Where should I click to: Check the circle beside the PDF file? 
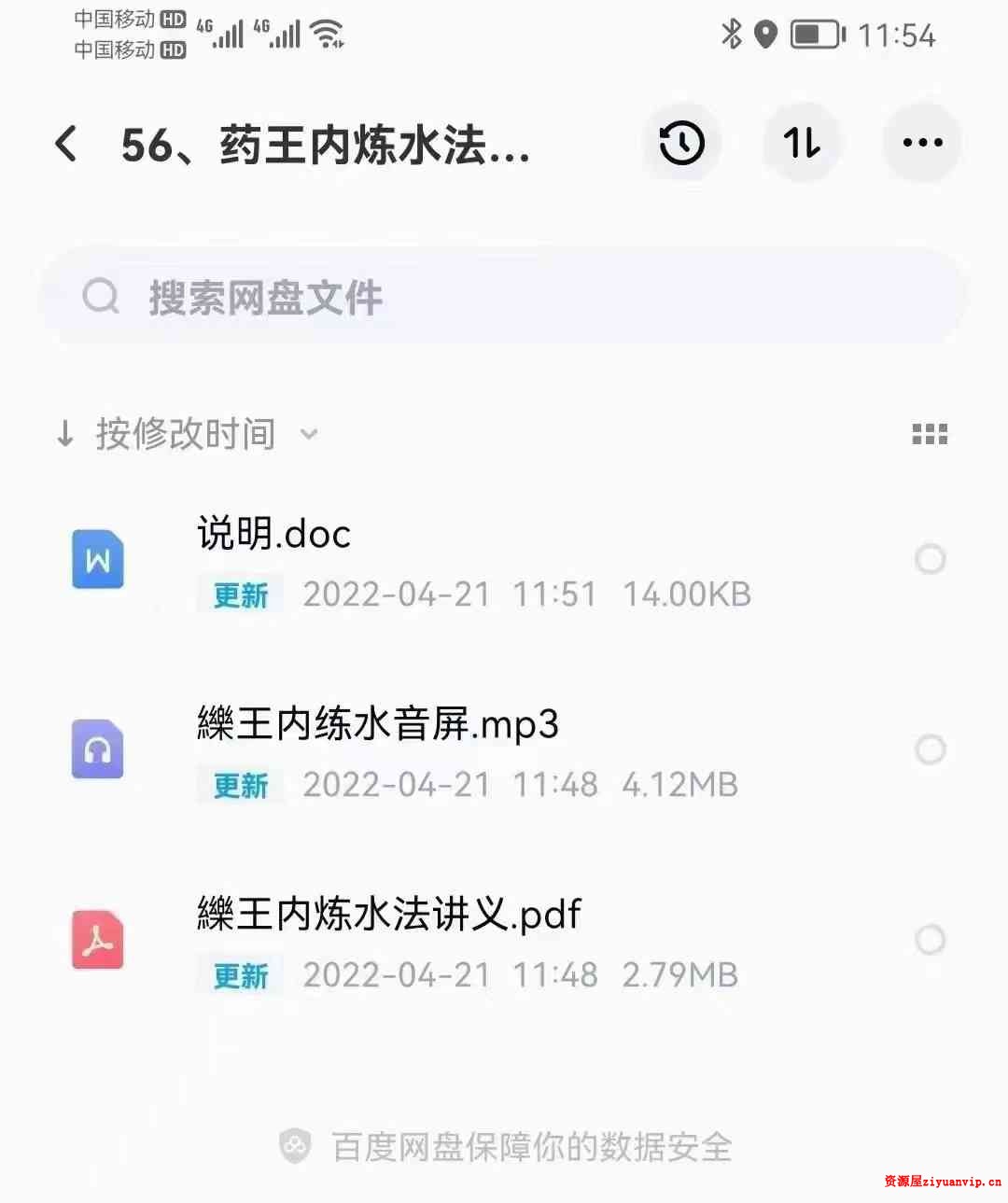click(x=930, y=940)
